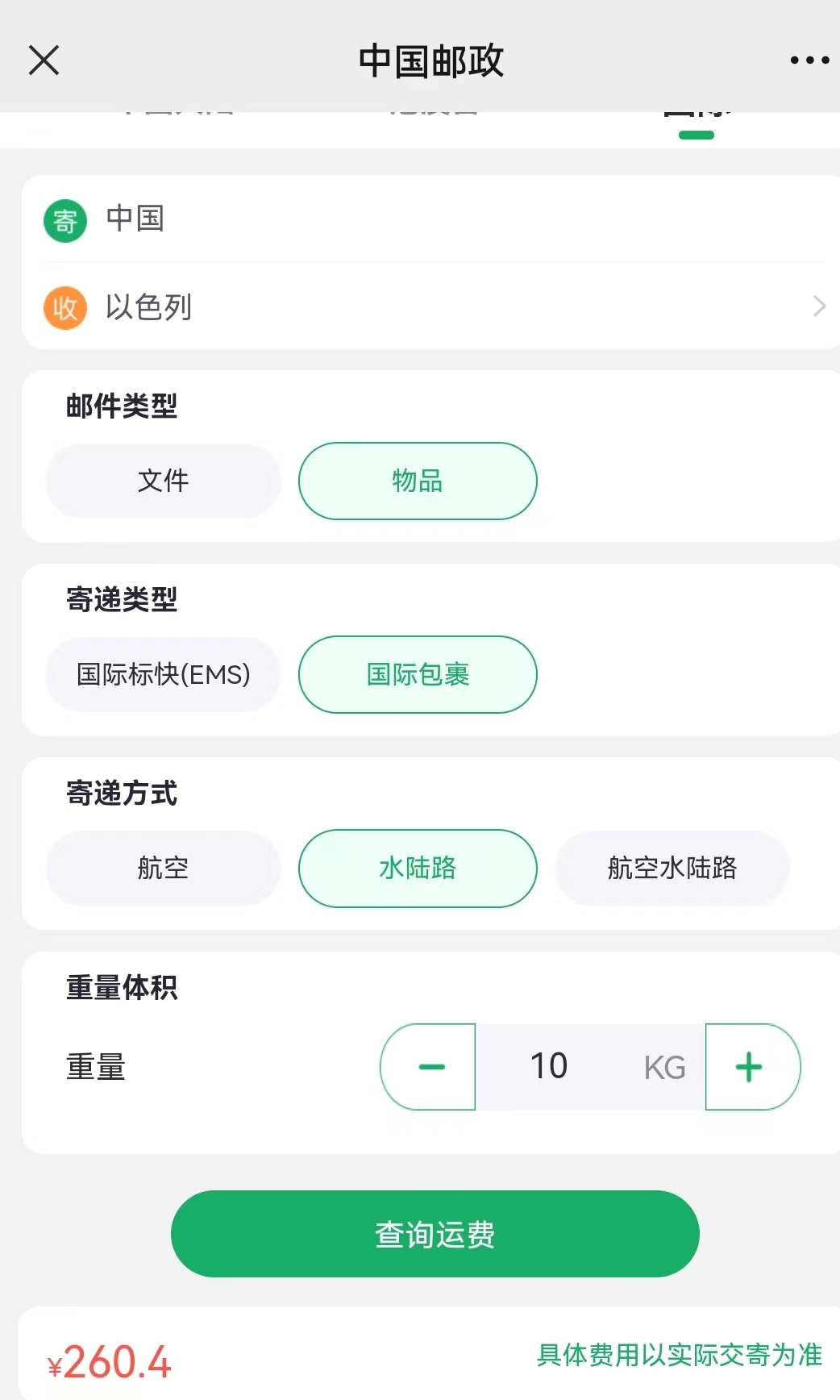Screen dimensions: 840x1400
Task: Expand 以色列 via the right chevron
Action: 819,306
